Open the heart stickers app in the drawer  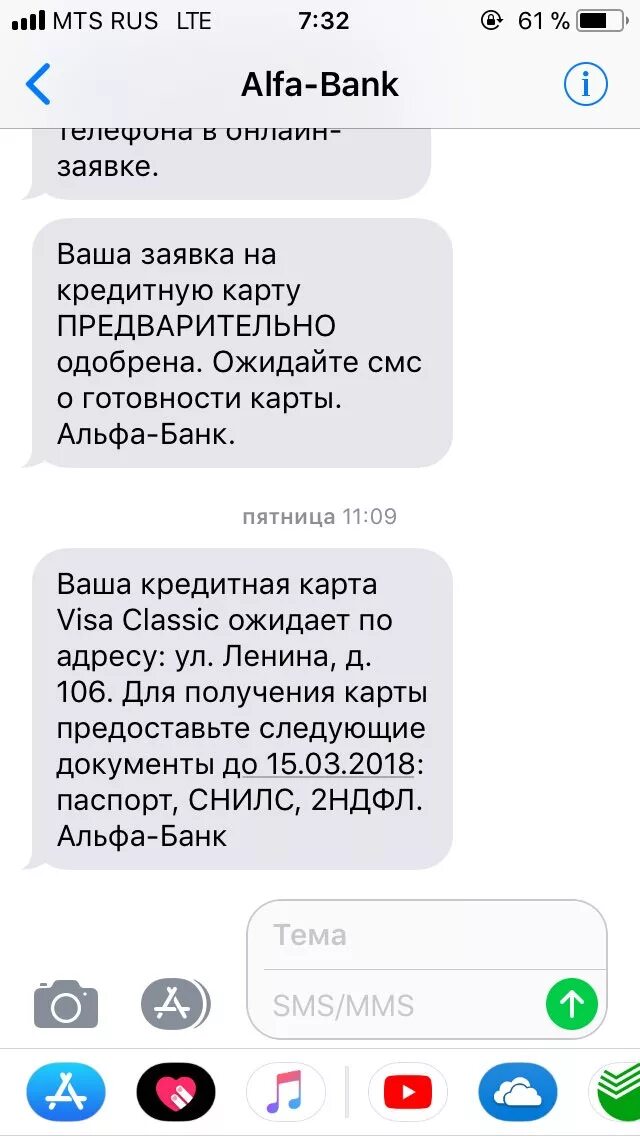point(176,1091)
